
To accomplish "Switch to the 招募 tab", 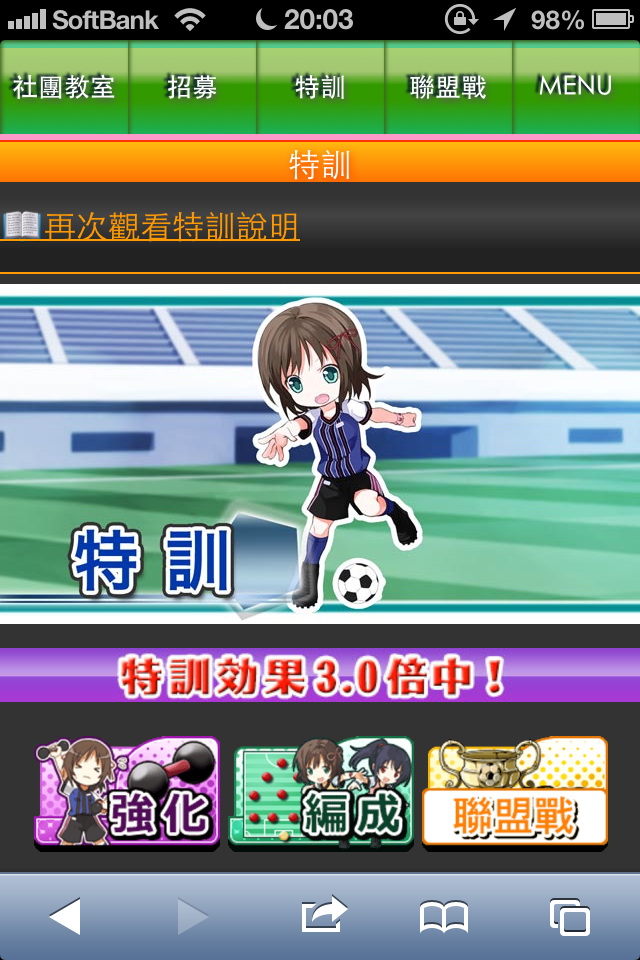I will 192,87.
